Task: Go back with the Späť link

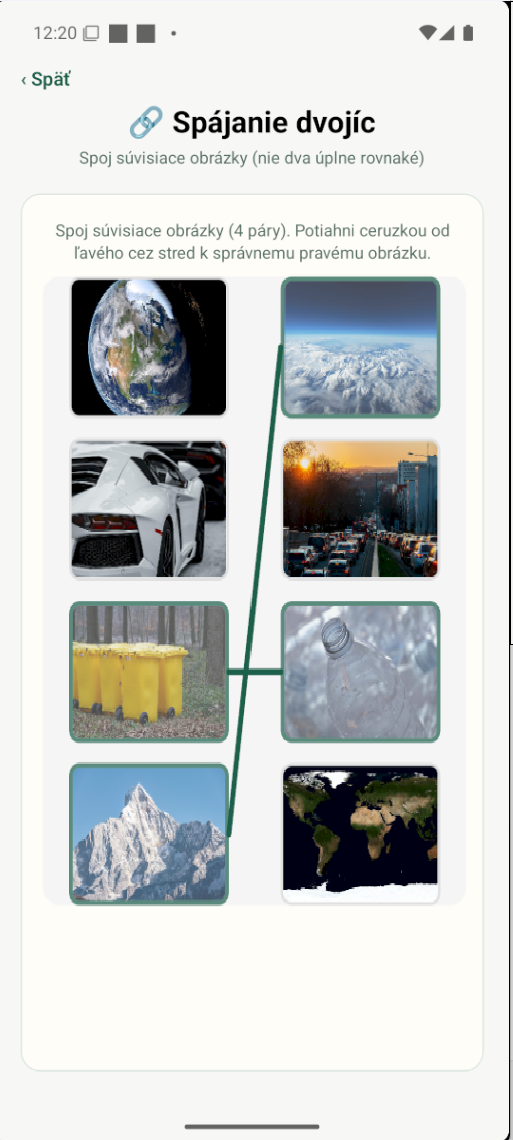Action: coord(45,80)
